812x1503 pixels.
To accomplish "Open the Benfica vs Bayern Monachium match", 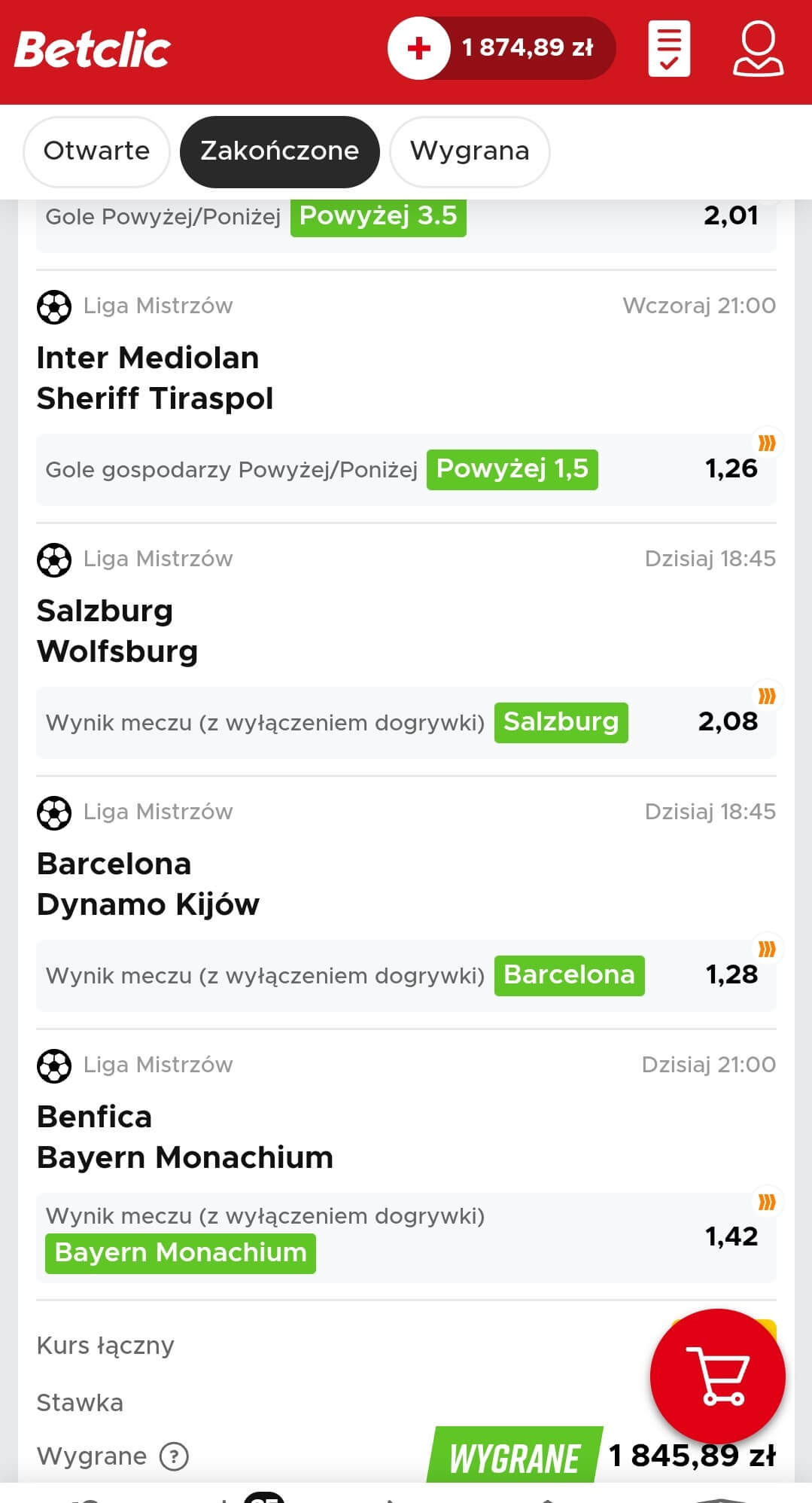I will point(185,1137).
